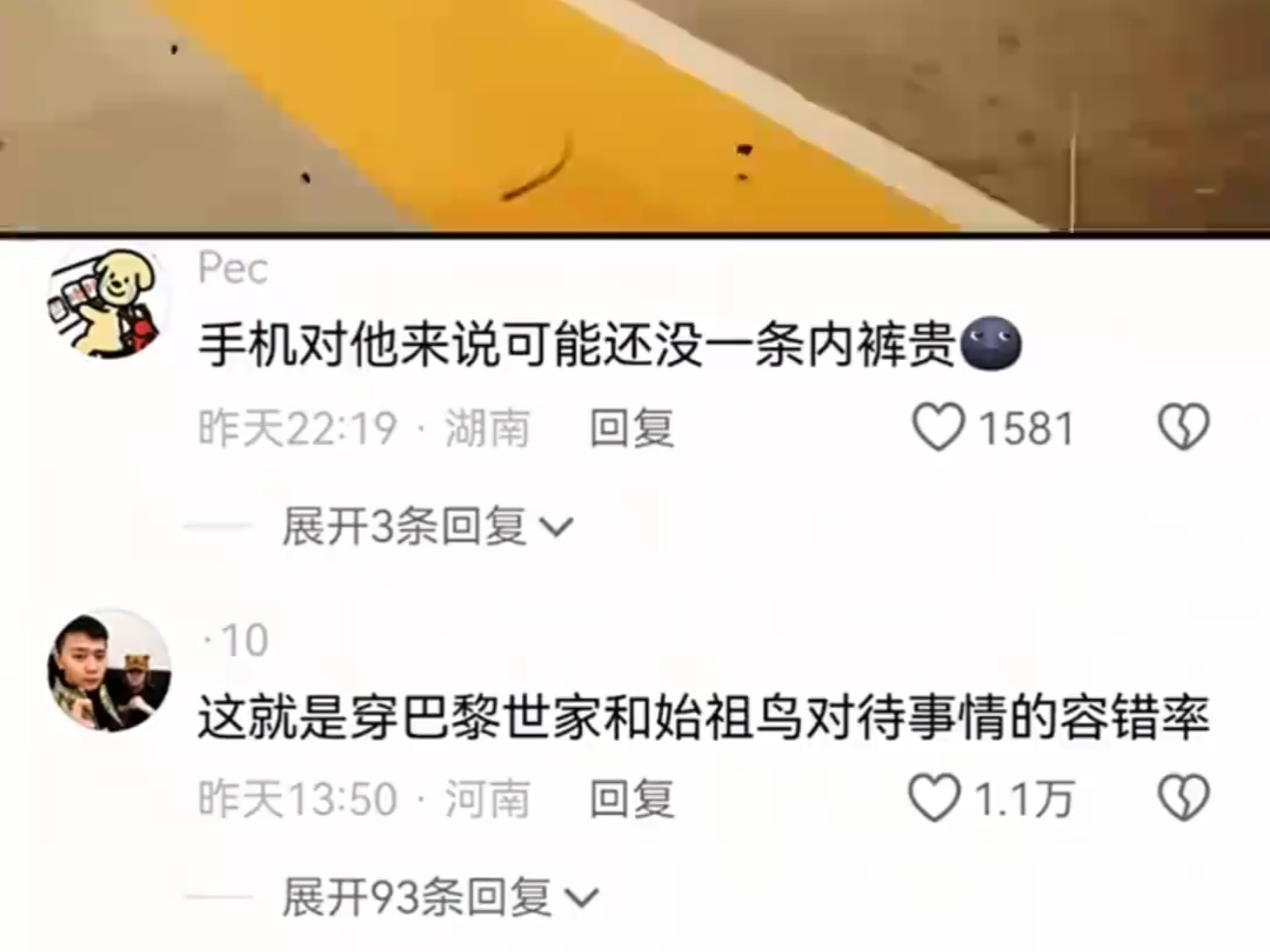Dislike Pec's comment
Image resolution: width=1270 pixels, height=952 pixels.
tap(1183, 428)
